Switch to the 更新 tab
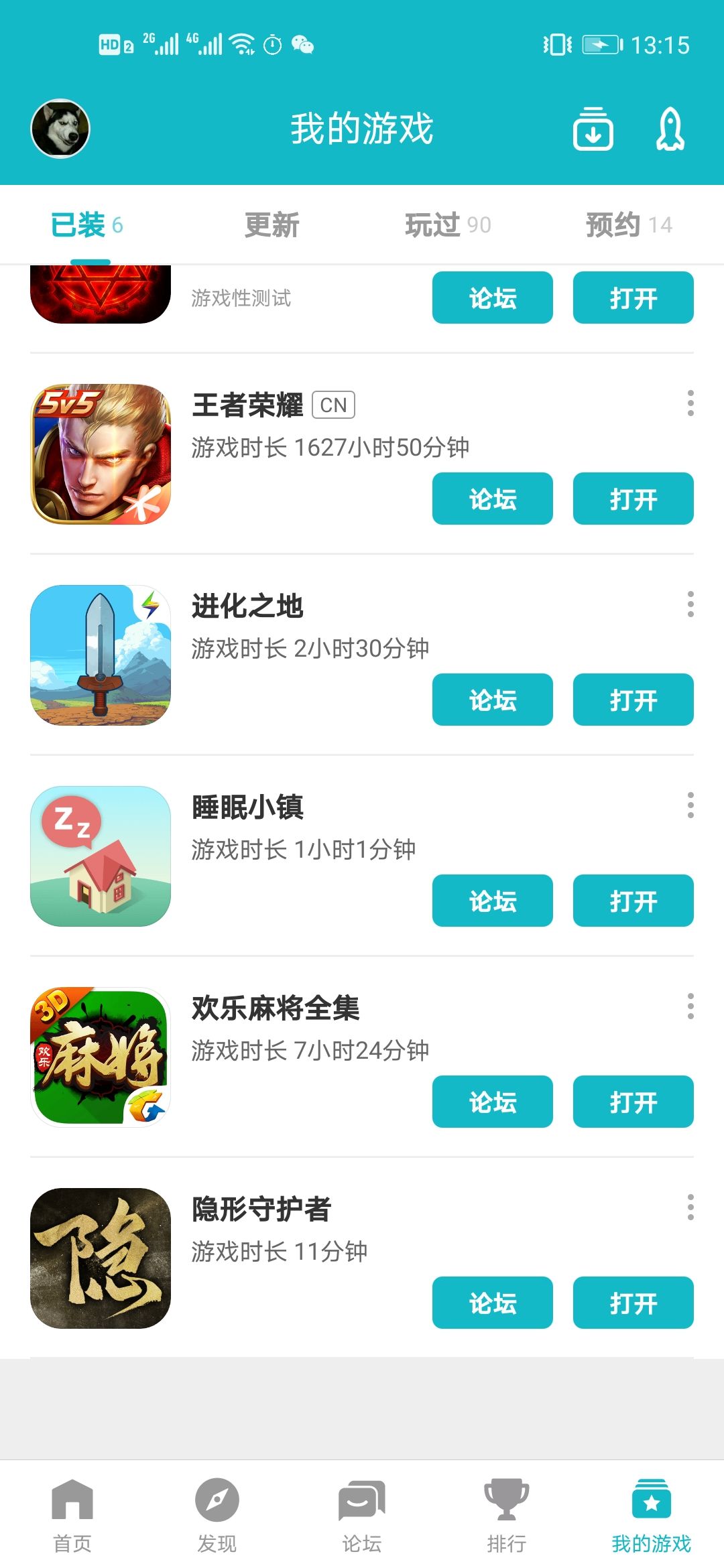The height and width of the screenshot is (1568, 724). click(271, 225)
